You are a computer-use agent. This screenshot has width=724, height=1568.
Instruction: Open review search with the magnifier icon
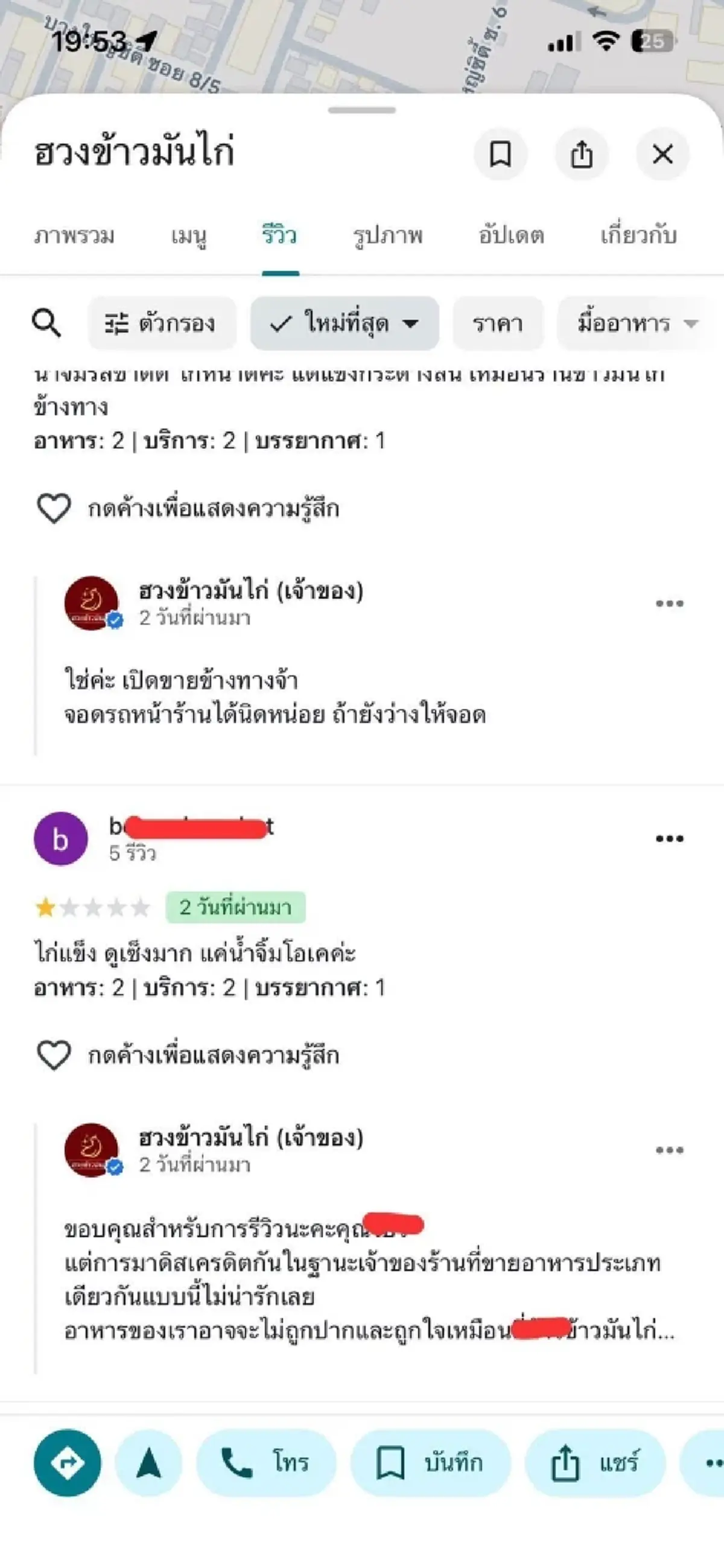click(48, 323)
